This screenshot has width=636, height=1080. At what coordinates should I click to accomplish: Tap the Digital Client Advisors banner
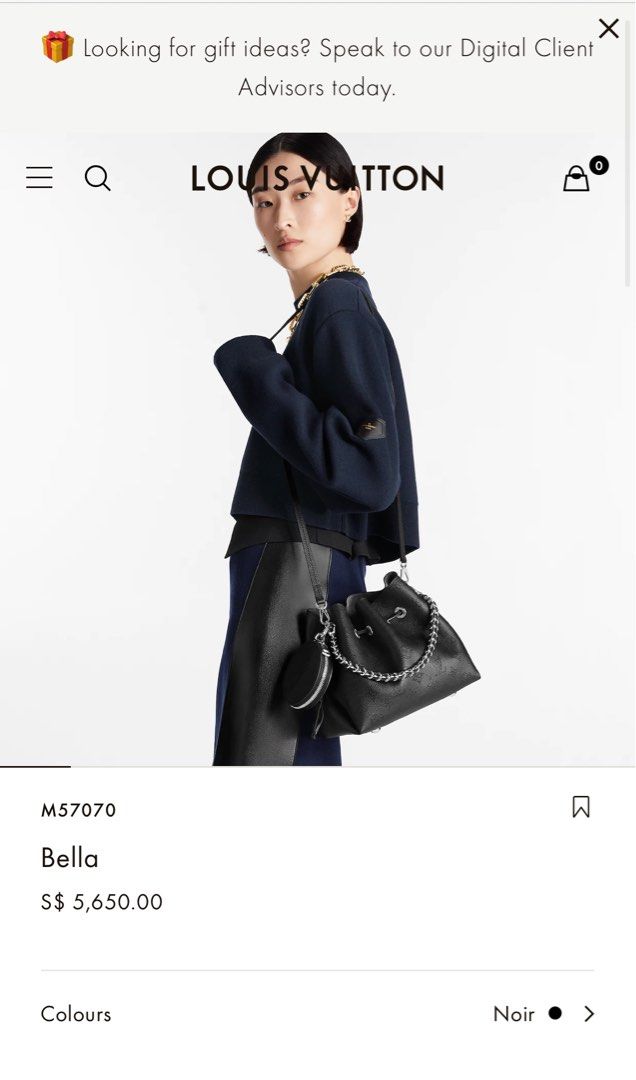pyautogui.click(x=317, y=68)
